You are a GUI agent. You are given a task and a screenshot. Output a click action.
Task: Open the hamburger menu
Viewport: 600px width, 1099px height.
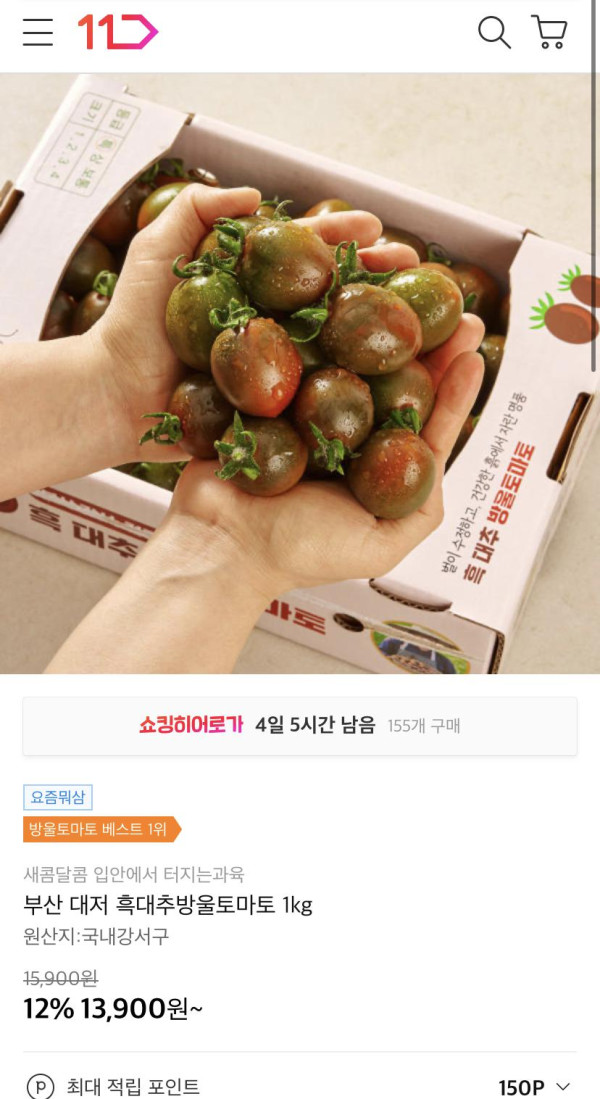(x=38, y=33)
